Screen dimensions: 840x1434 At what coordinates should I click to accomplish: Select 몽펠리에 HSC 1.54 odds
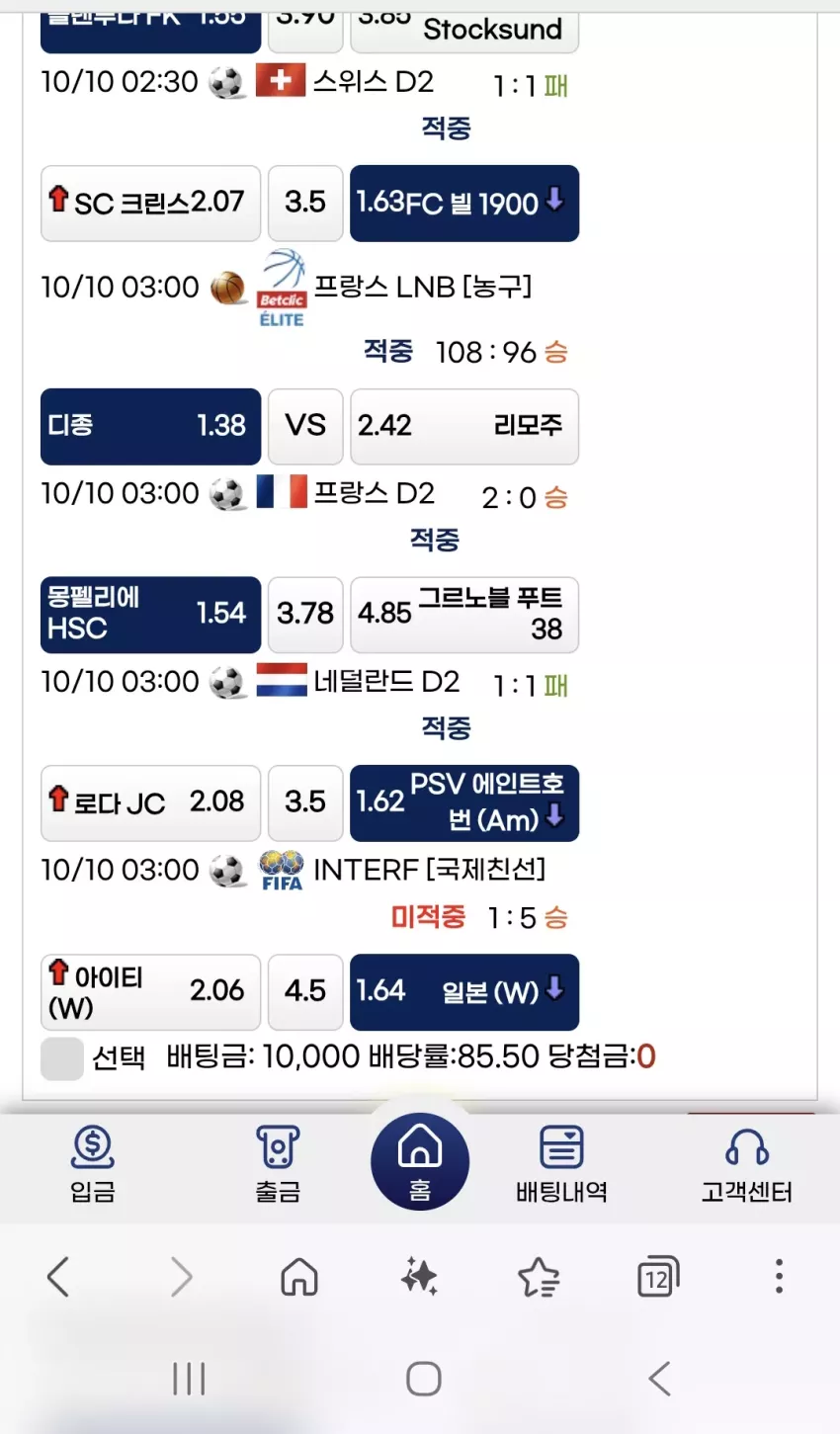(150, 615)
